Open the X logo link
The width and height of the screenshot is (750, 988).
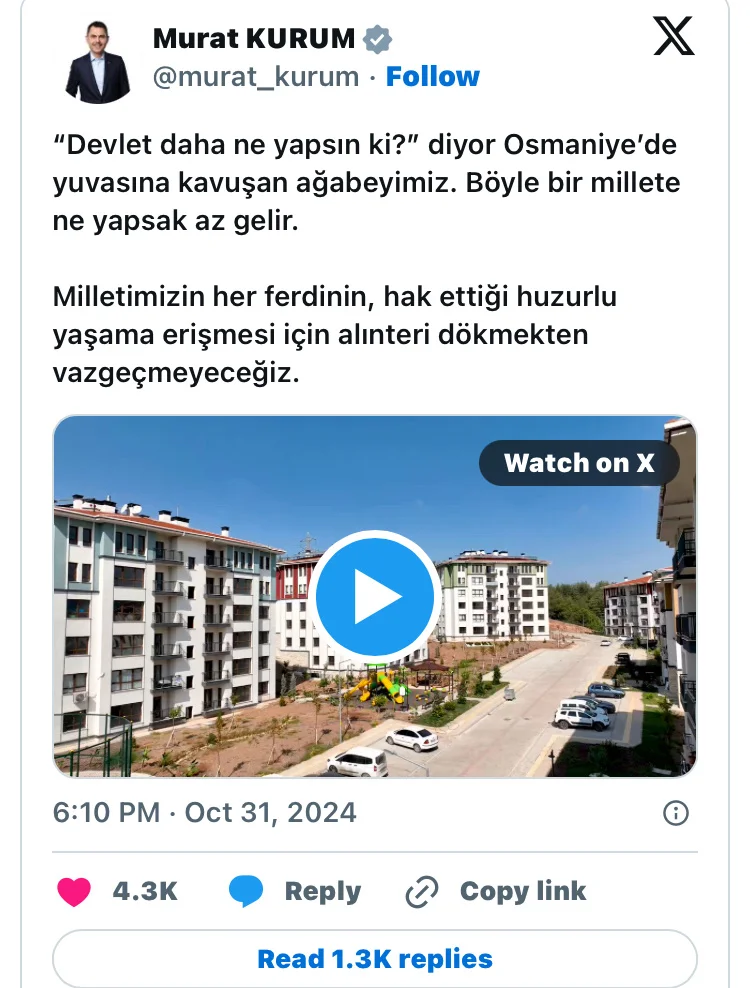674,37
